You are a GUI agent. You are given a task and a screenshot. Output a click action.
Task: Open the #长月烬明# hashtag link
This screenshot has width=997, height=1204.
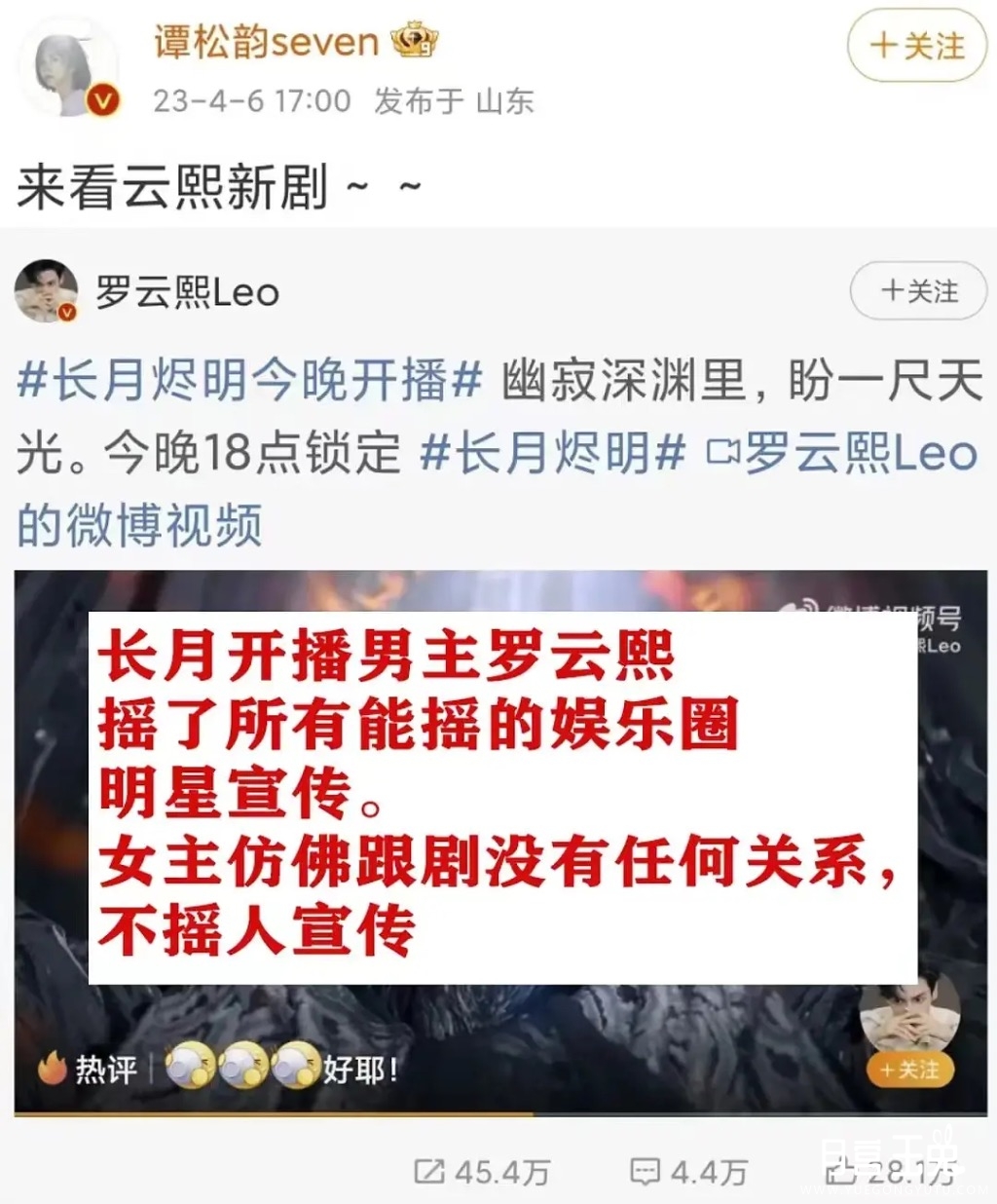click(x=552, y=453)
